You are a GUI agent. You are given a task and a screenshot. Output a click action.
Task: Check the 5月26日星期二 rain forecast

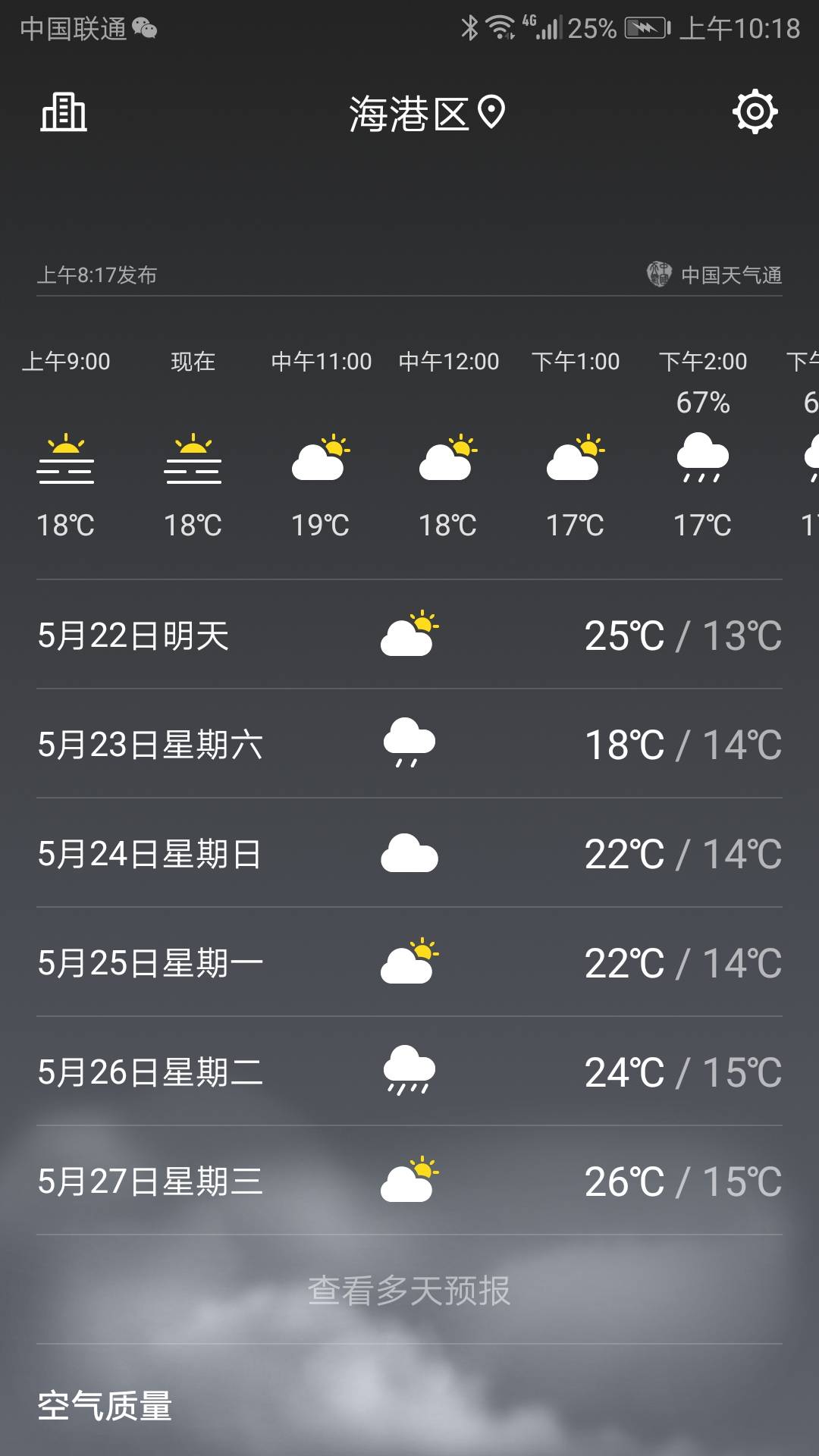[x=409, y=1072]
